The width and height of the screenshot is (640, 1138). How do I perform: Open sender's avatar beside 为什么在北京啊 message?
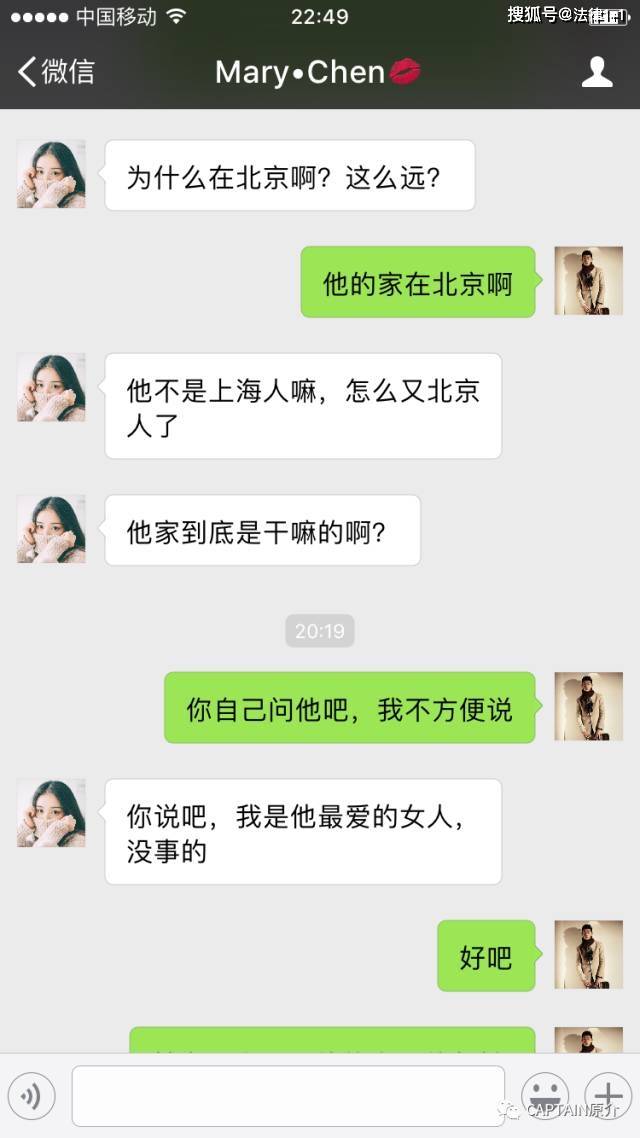tap(51, 174)
